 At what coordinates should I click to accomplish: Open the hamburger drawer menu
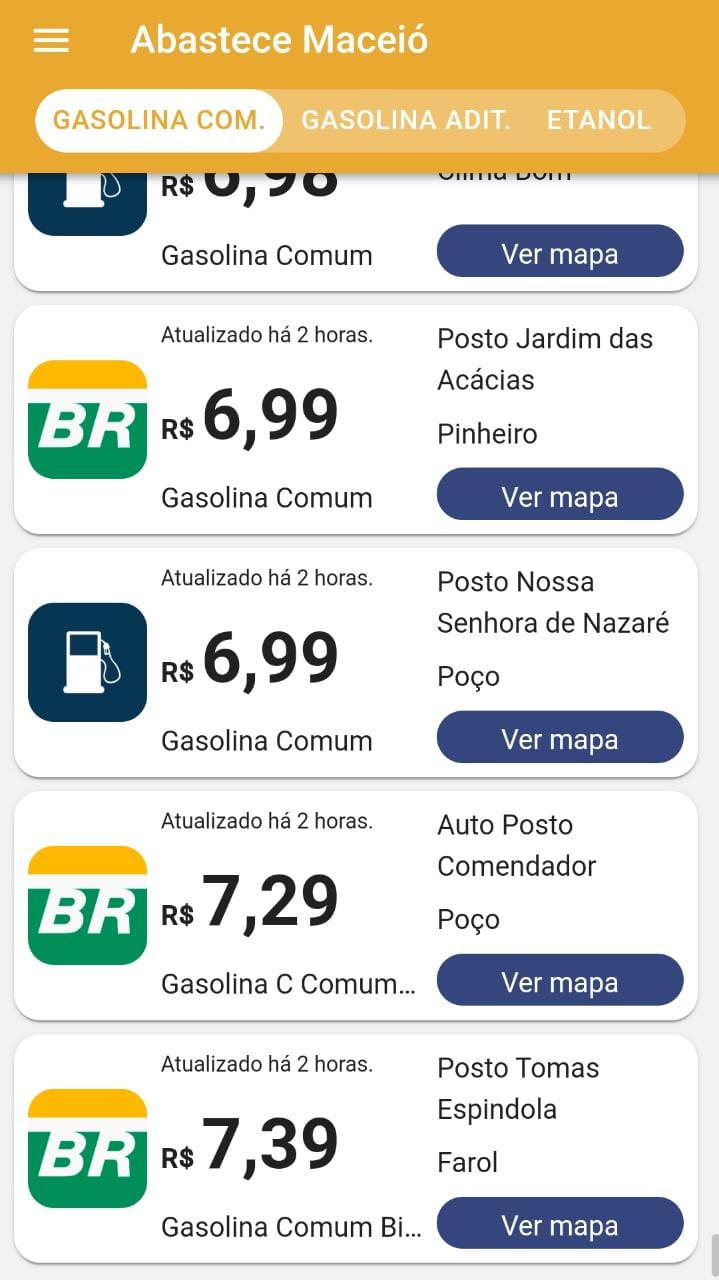(x=51, y=40)
